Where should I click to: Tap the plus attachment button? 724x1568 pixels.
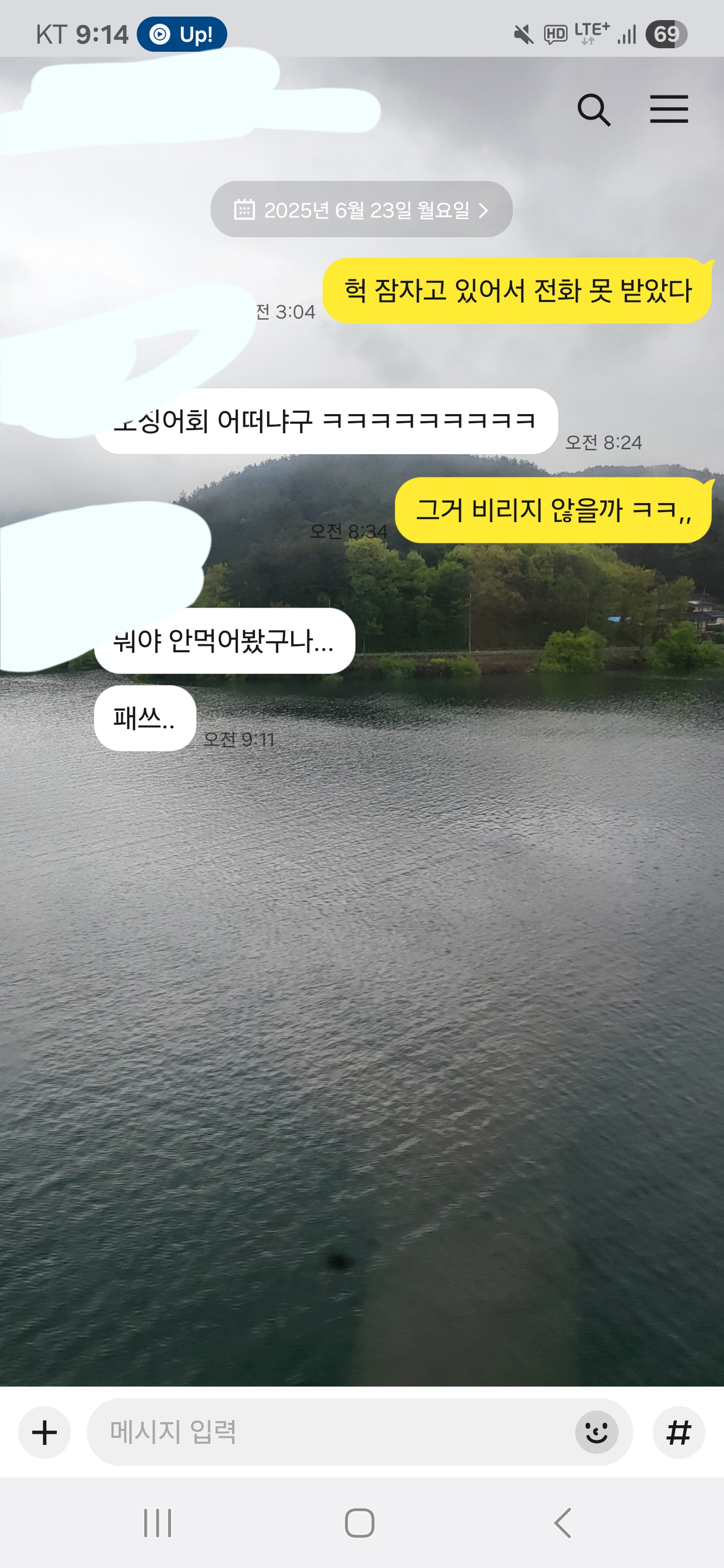point(44,1432)
